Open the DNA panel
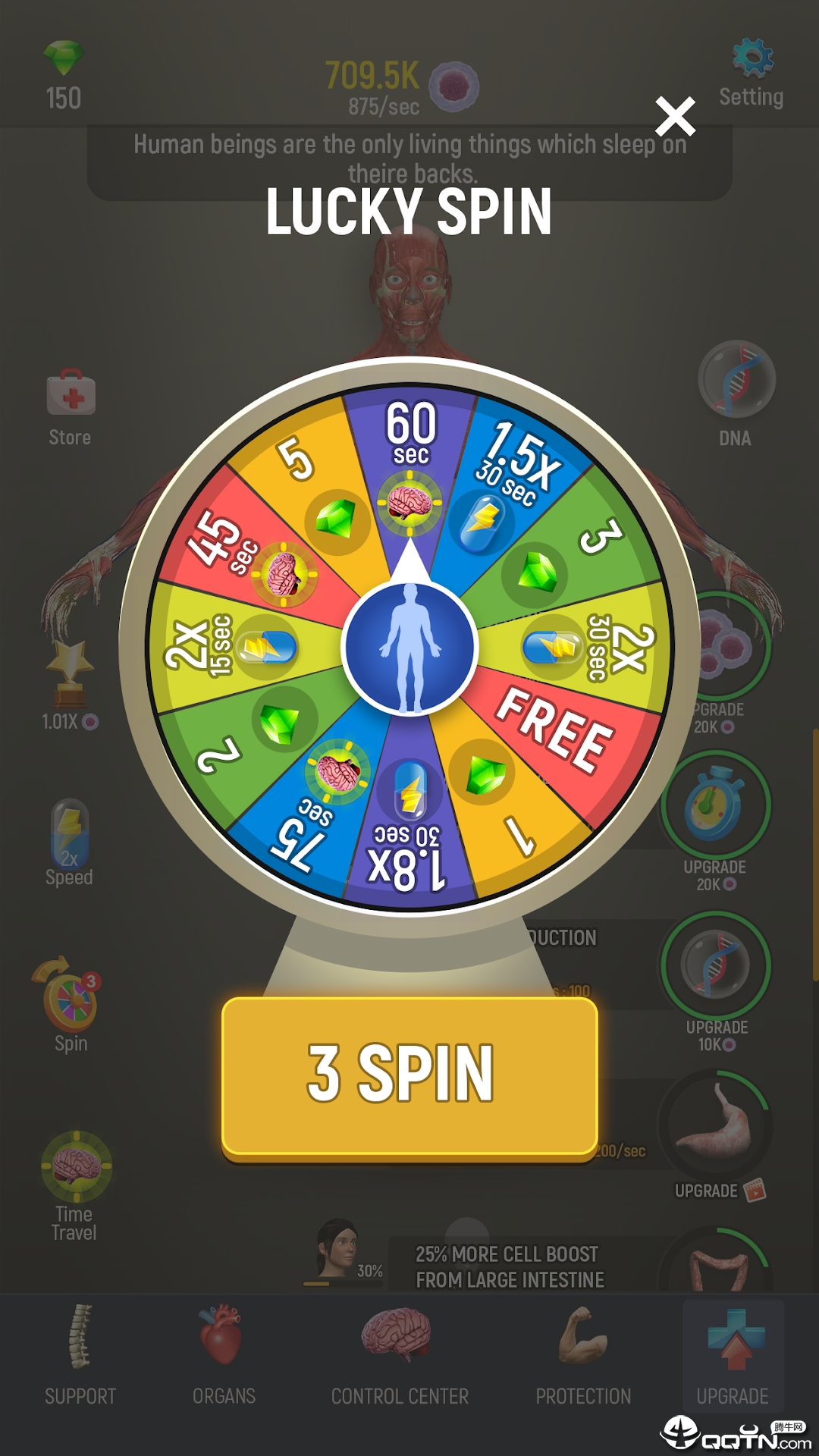Screen dimensions: 819x1456 (736, 392)
